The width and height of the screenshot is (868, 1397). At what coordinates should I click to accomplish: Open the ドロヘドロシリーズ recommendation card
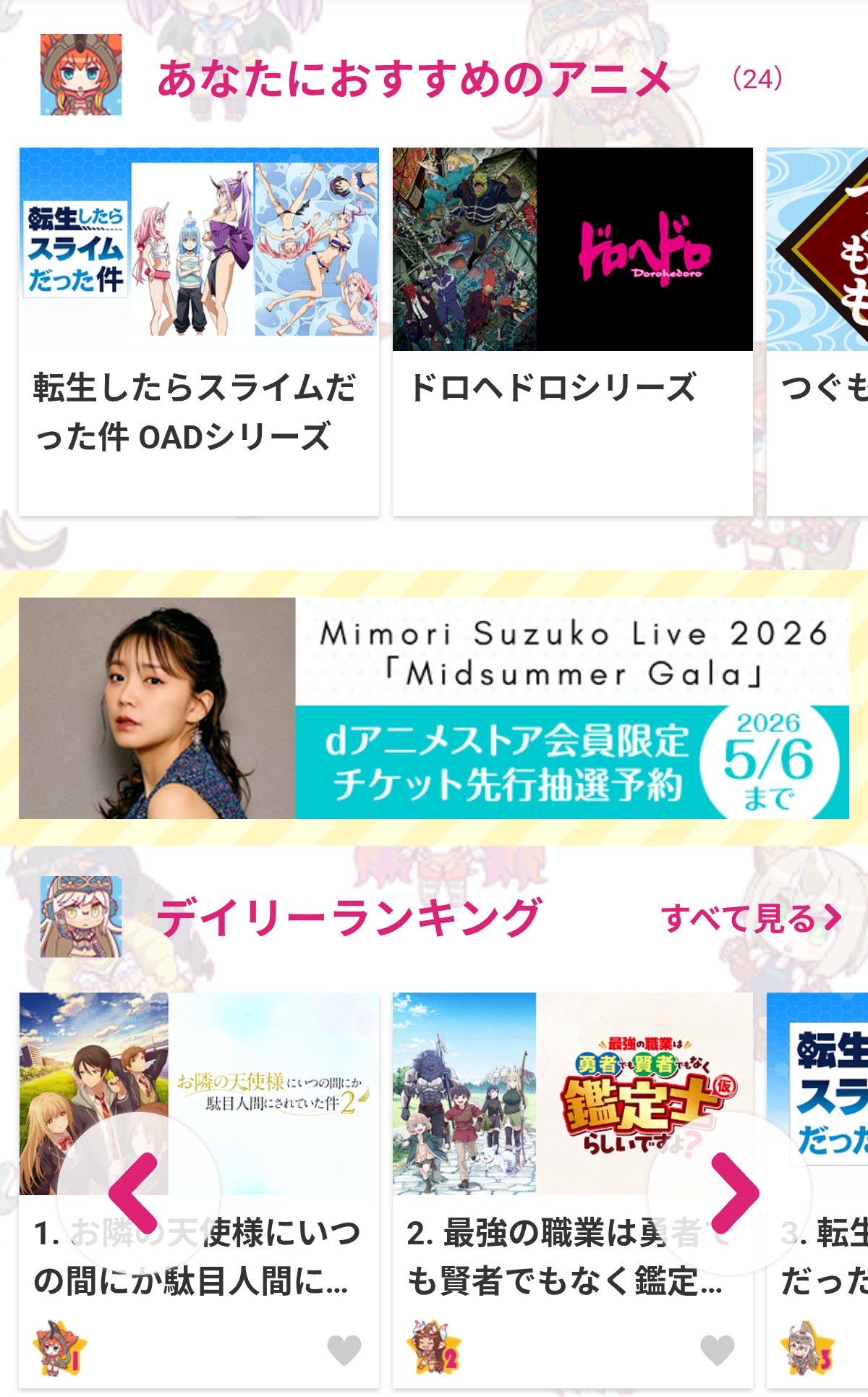coord(572,331)
